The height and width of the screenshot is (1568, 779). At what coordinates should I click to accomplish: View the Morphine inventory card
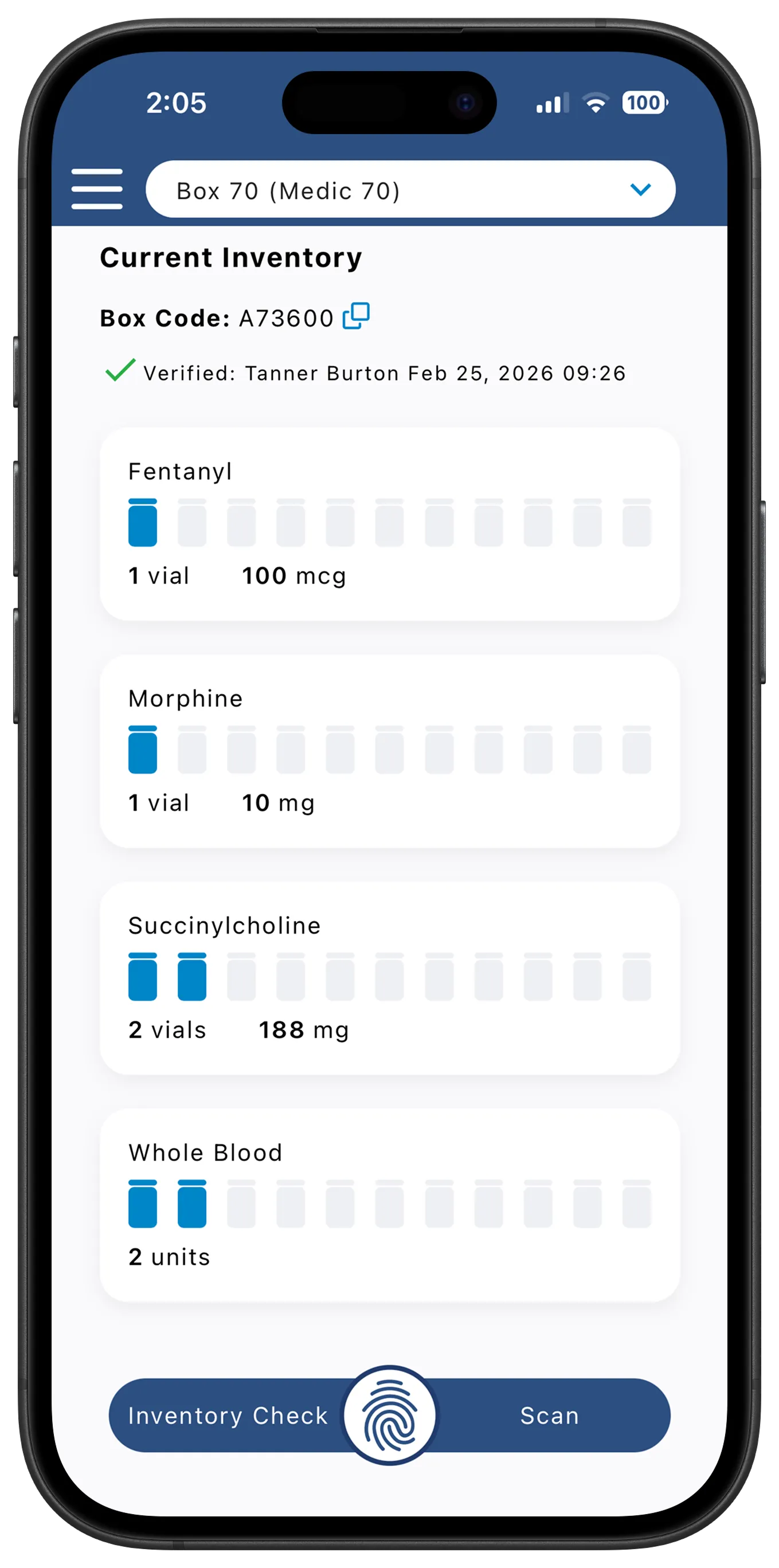pos(390,751)
